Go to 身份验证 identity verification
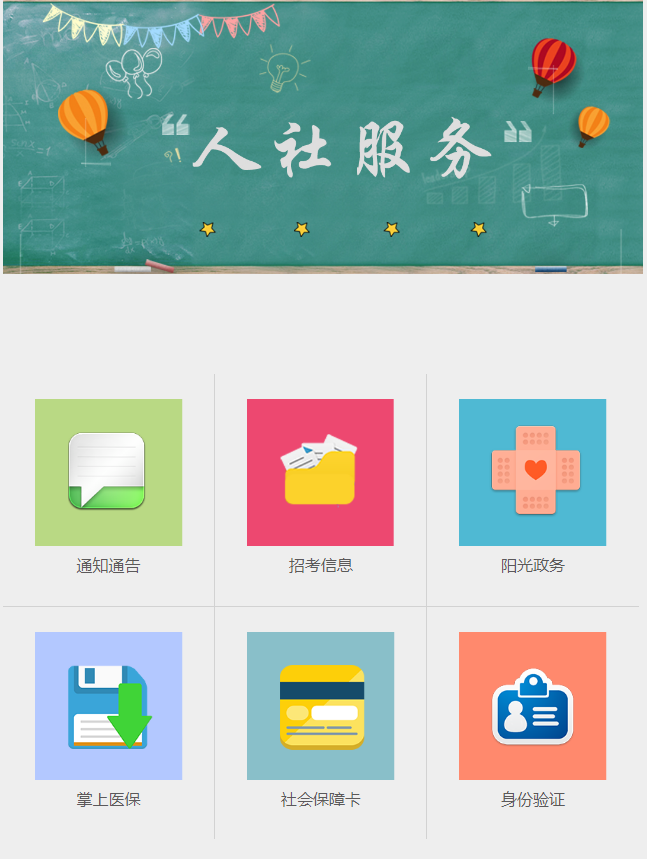Viewport: 647px width, 859px height. [x=532, y=706]
